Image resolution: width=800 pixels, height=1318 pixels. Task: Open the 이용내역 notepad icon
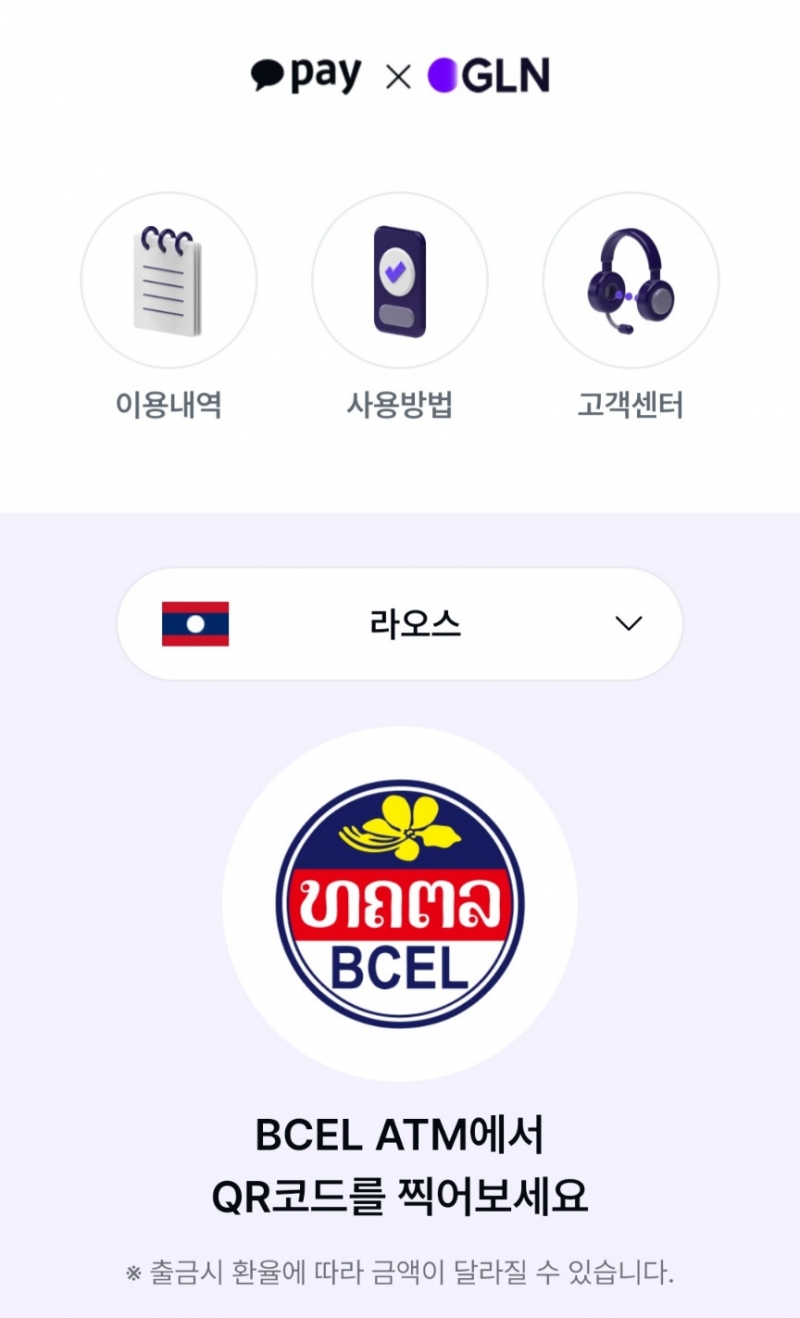click(x=168, y=281)
